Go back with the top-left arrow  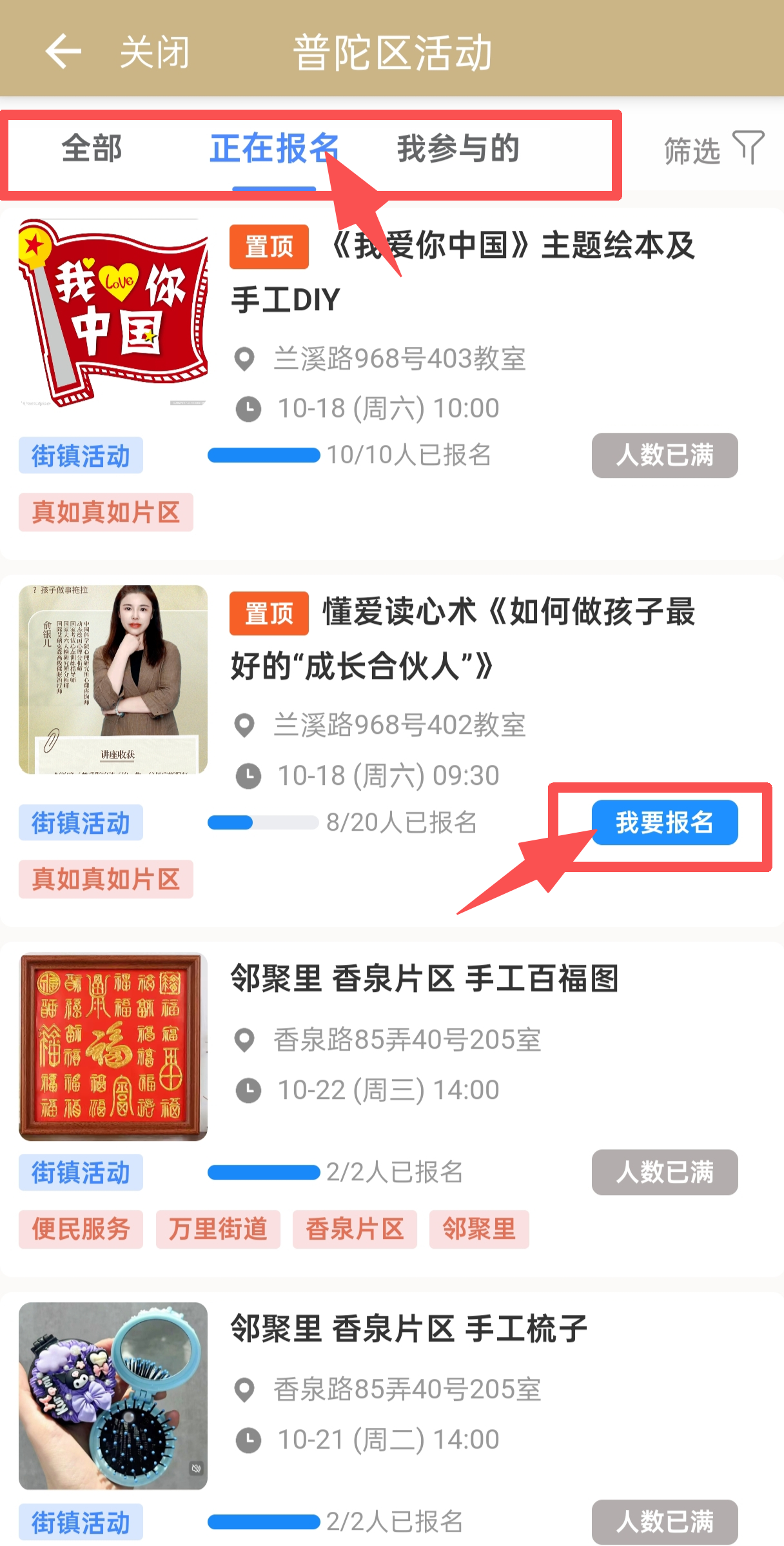tap(63, 52)
